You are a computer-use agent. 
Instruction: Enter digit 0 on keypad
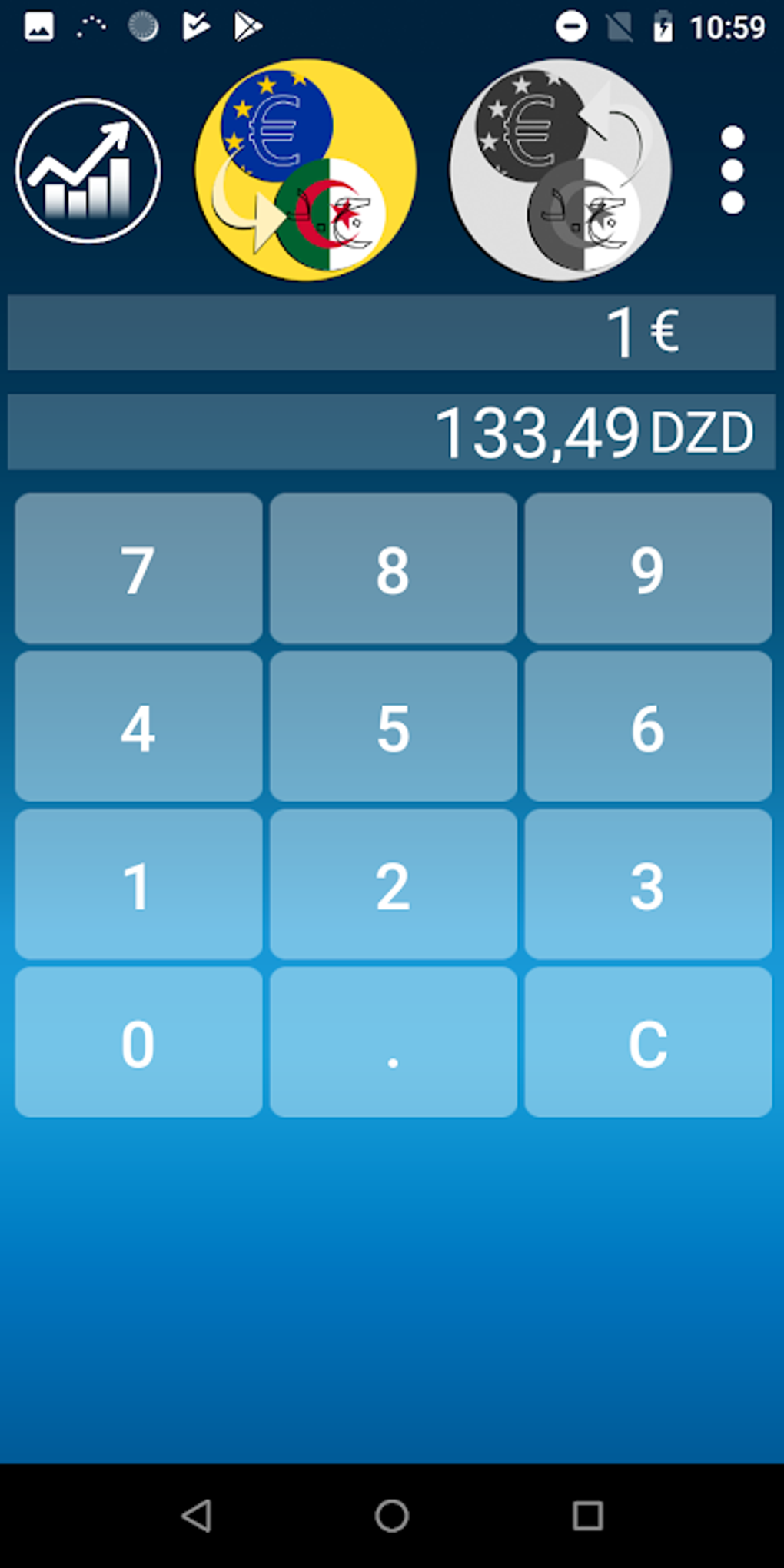(138, 1042)
